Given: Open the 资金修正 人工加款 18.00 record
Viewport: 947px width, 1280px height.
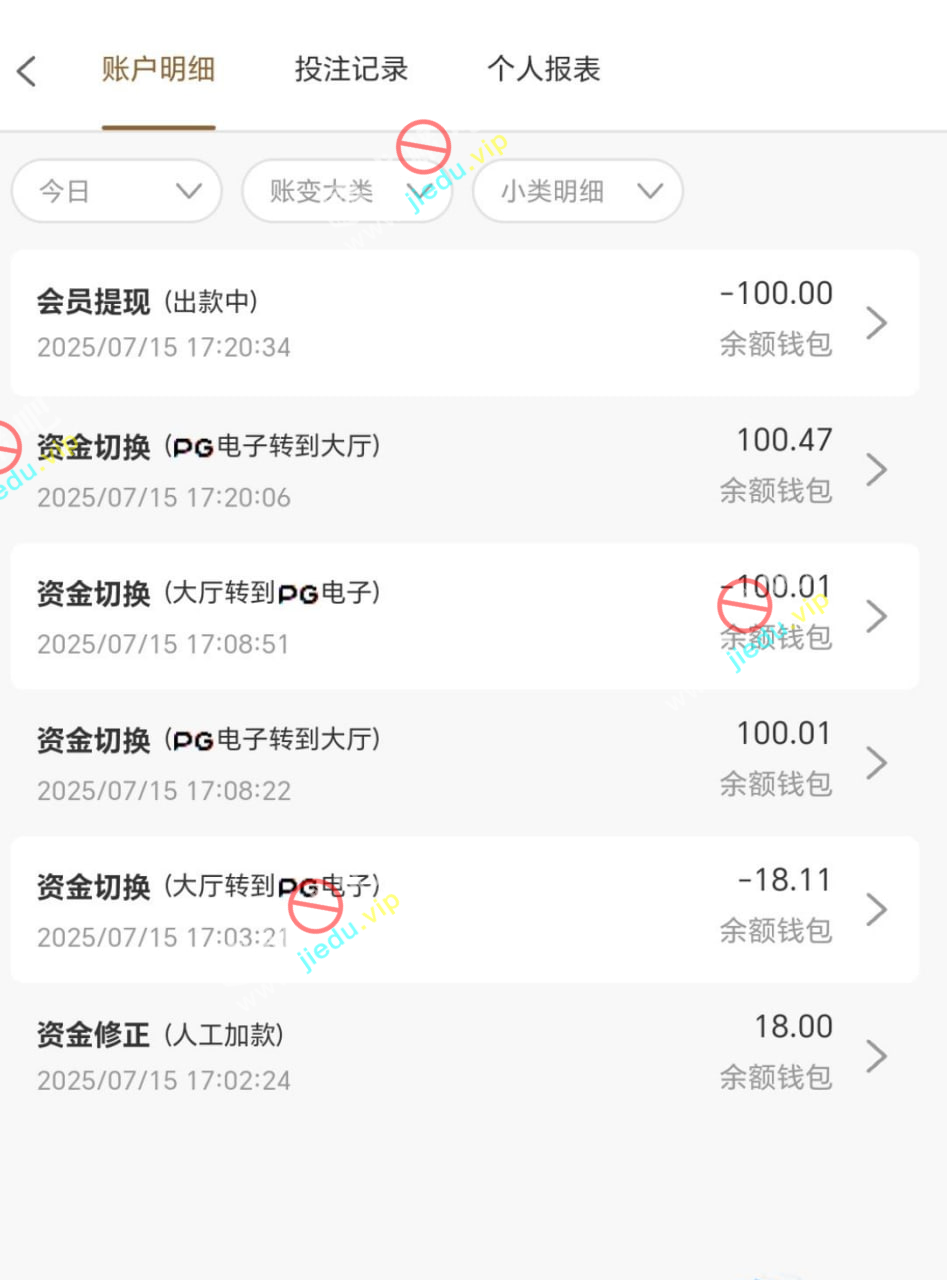Looking at the screenshot, I should coord(464,1056).
